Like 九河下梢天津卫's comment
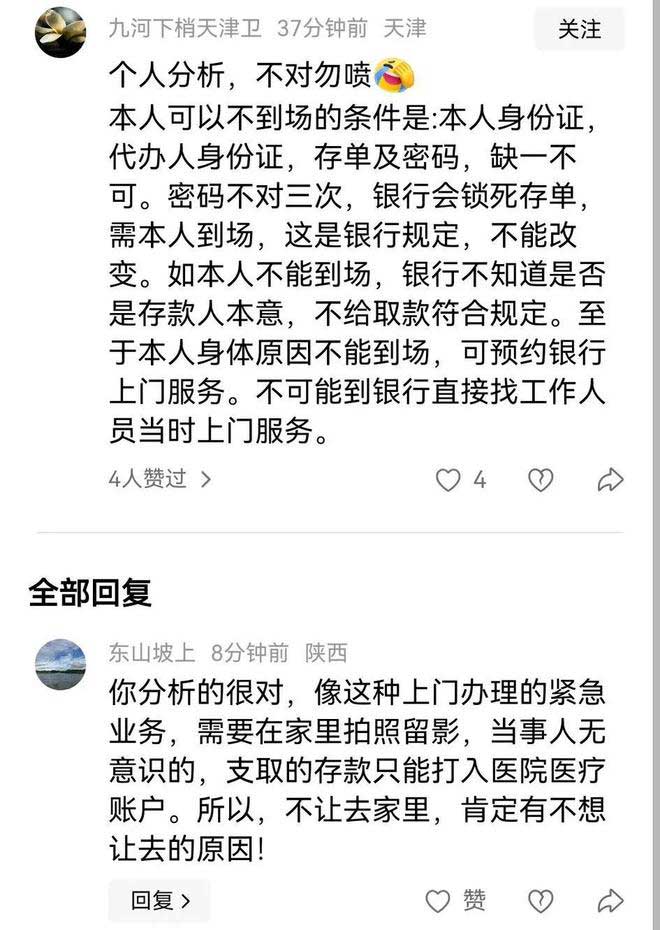This screenshot has height=930, width=660. (x=449, y=480)
